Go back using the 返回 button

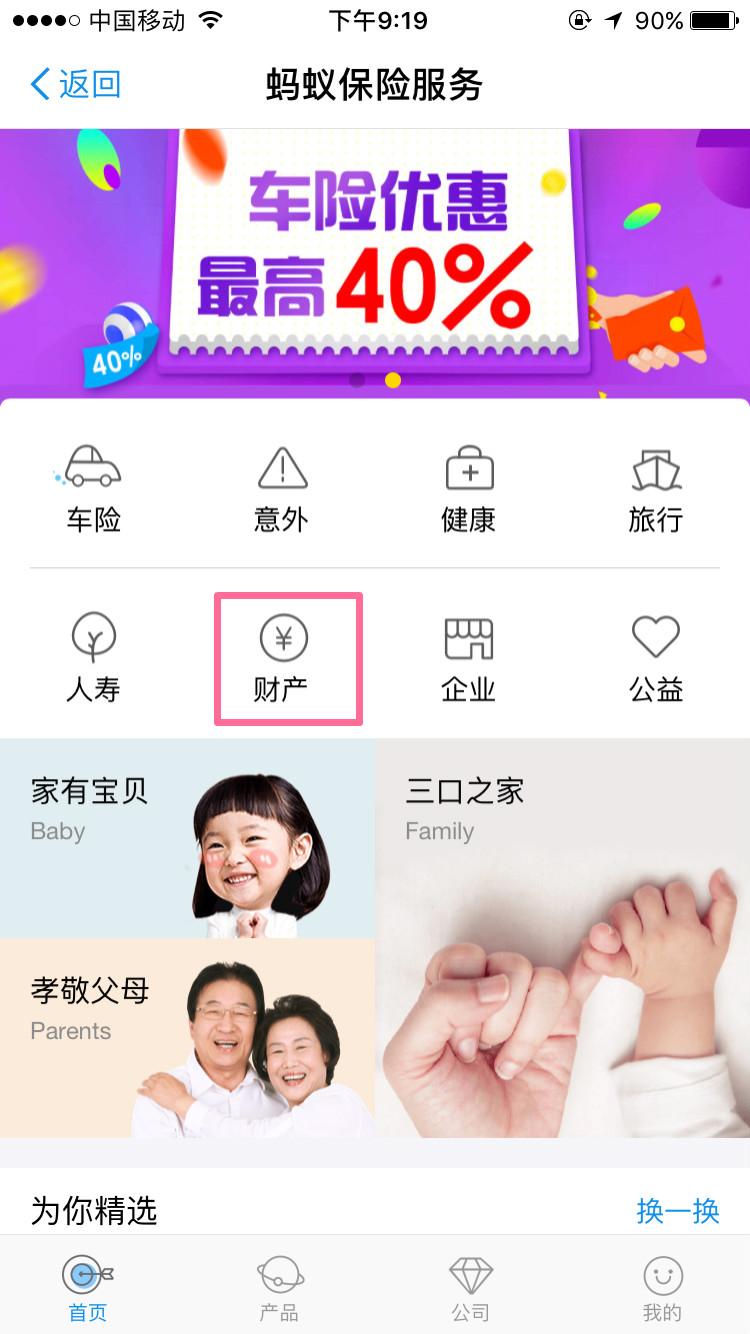[x=76, y=84]
